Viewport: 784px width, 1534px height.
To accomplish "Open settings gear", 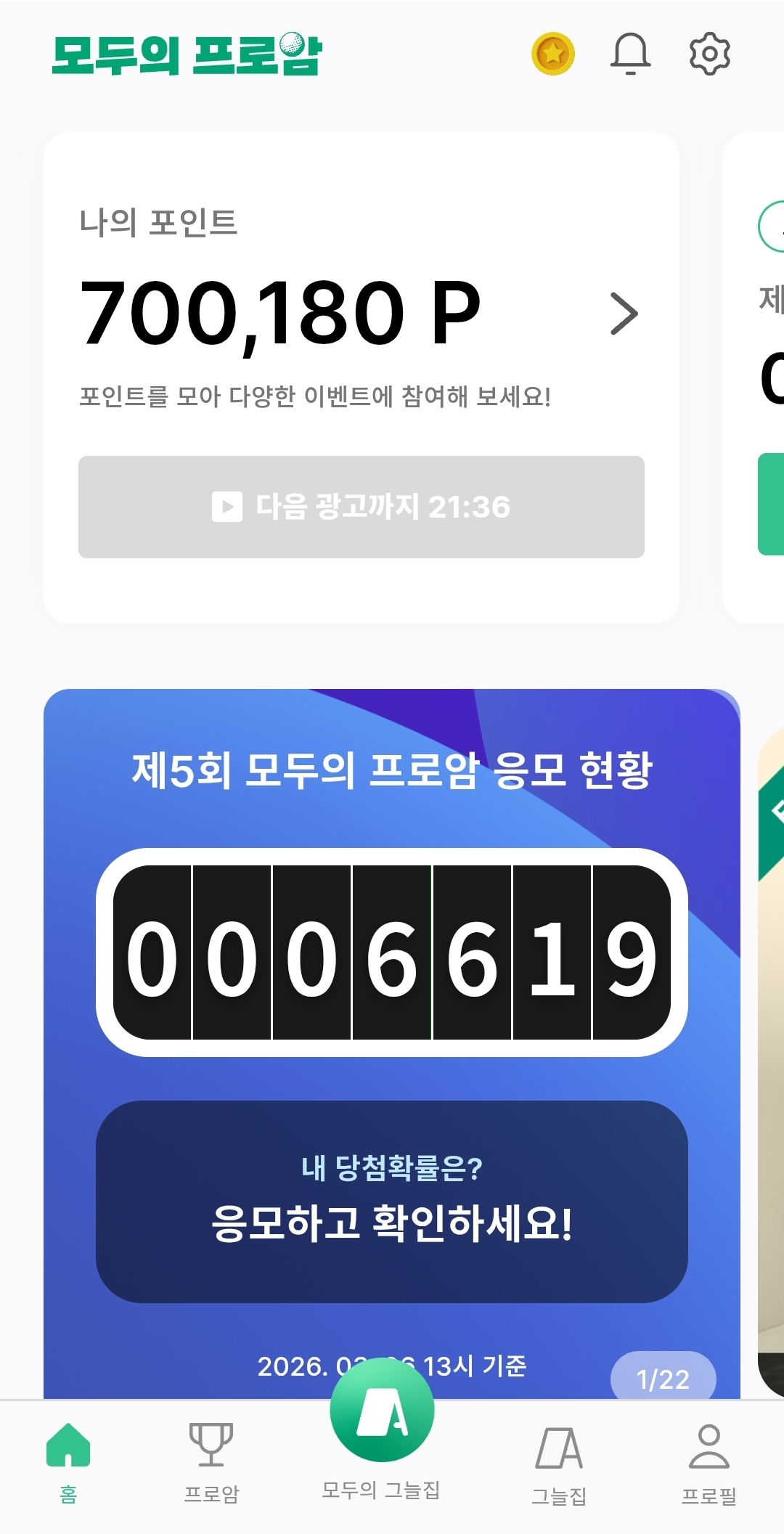I will click(x=709, y=54).
